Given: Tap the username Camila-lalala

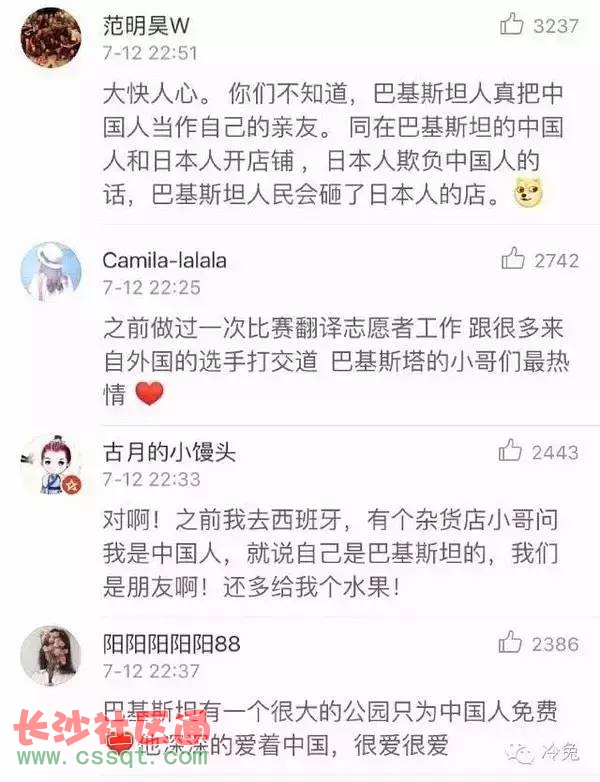Looking at the screenshot, I should tap(164, 260).
